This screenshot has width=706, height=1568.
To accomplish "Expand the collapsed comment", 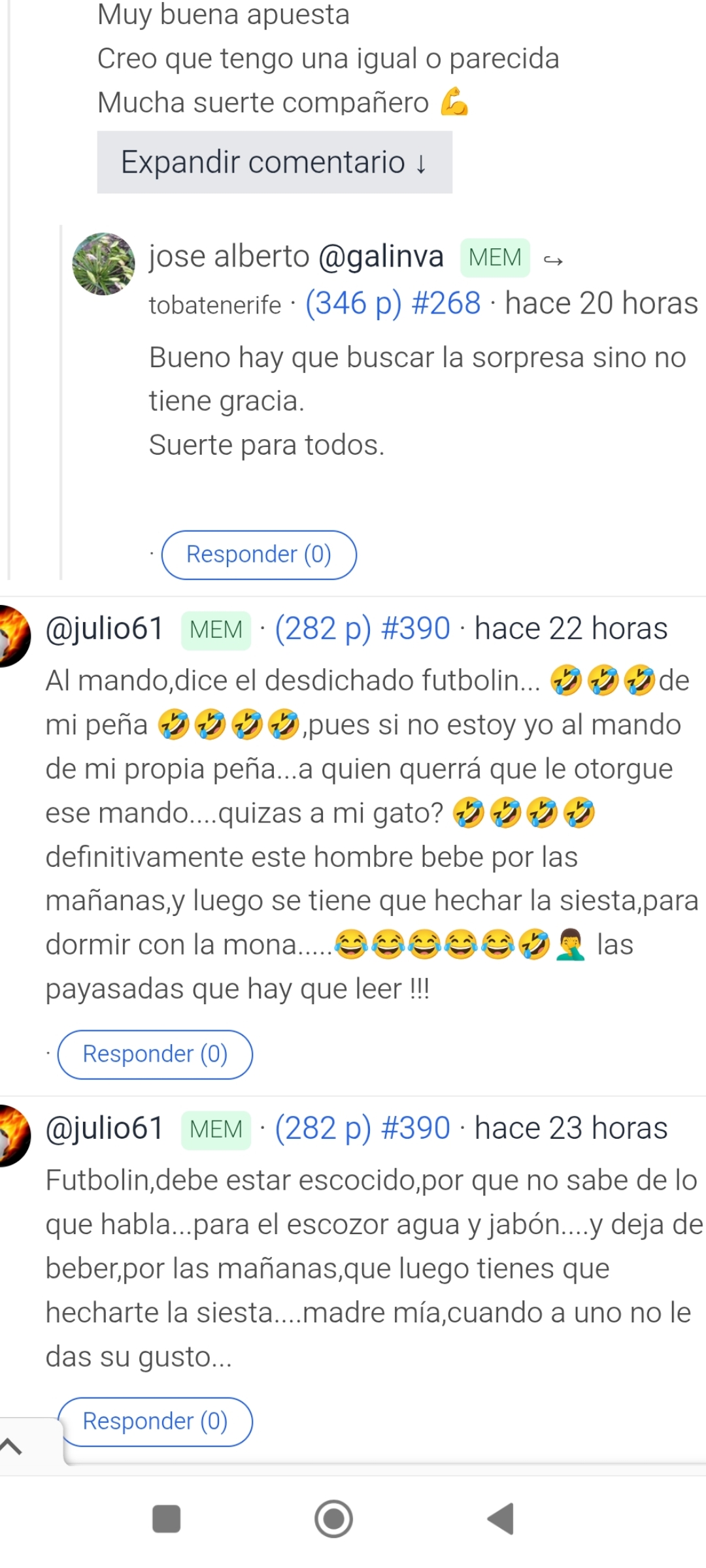I will 275,162.
